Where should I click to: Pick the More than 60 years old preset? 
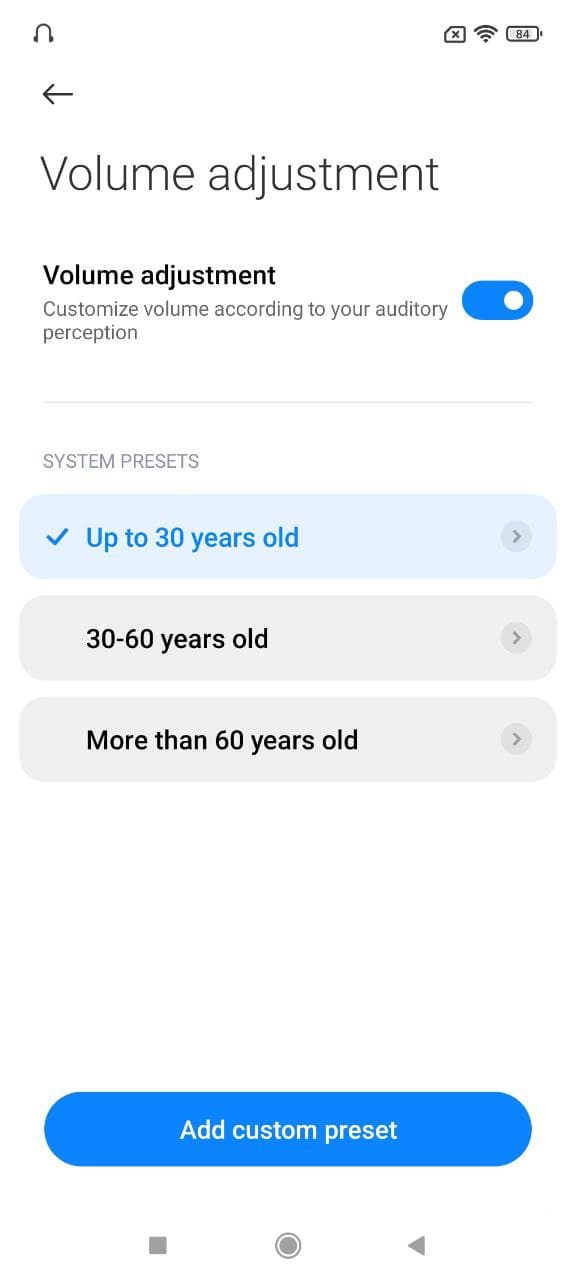pyautogui.click(x=288, y=739)
